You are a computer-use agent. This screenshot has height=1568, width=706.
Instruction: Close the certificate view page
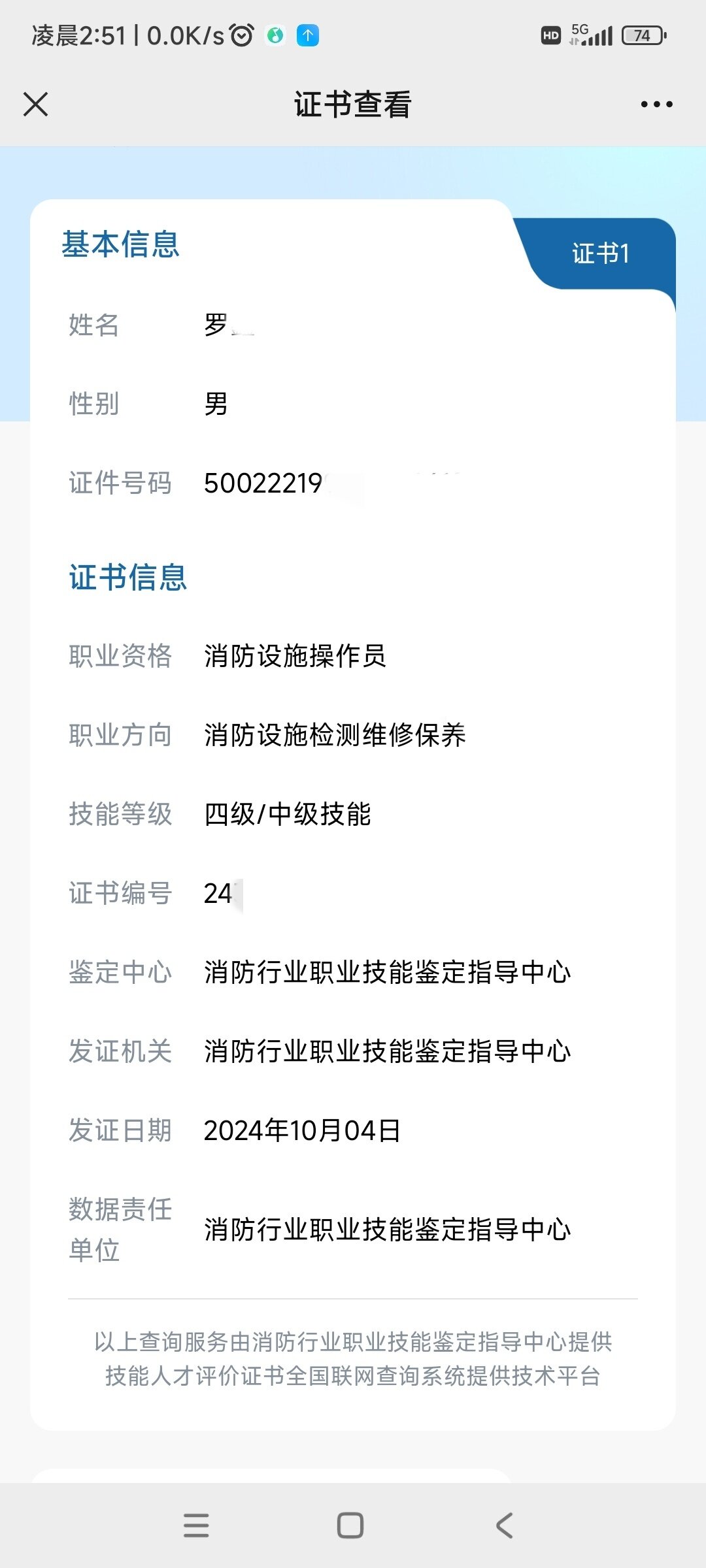point(35,104)
